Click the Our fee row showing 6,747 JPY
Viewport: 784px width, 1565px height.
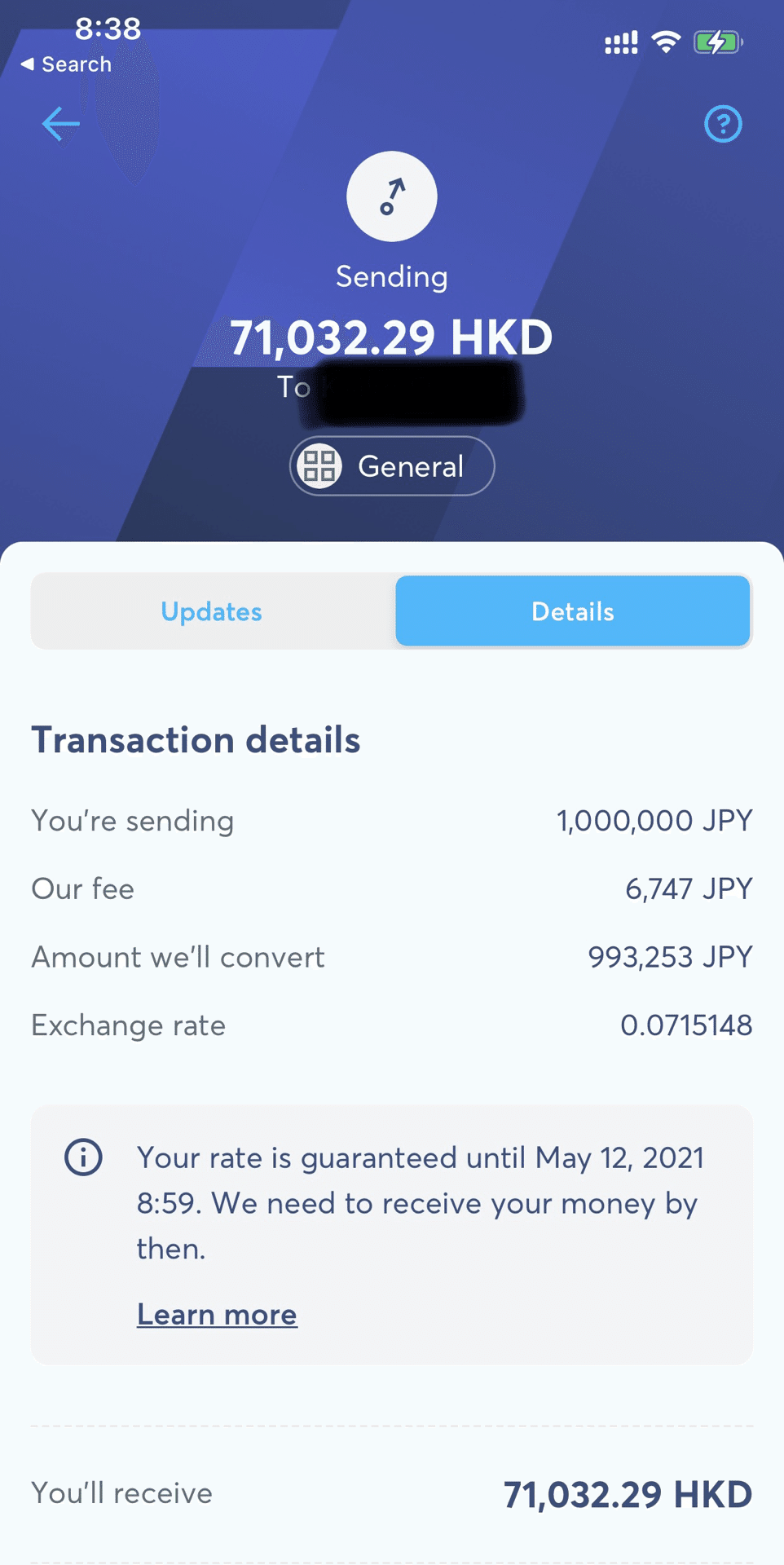pyautogui.click(x=391, y=888)
